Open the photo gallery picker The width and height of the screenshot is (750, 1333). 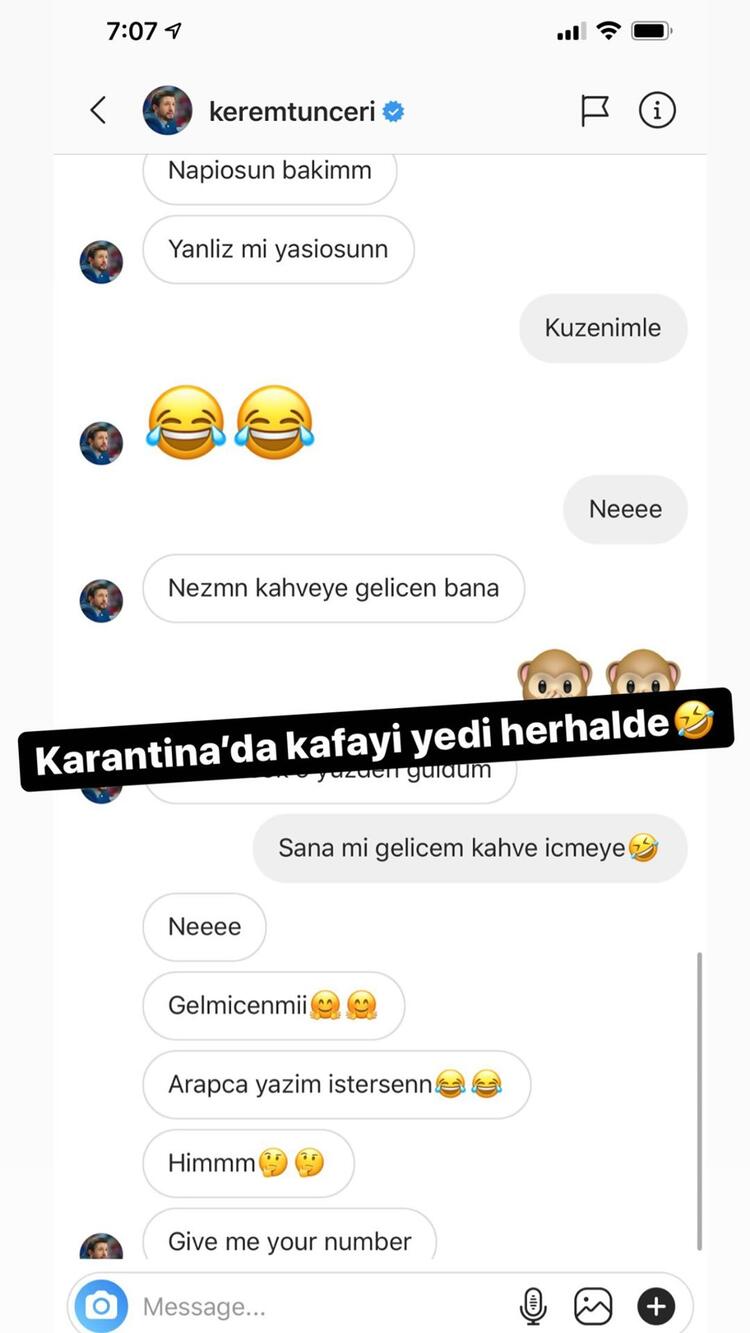pos(593,1305)
